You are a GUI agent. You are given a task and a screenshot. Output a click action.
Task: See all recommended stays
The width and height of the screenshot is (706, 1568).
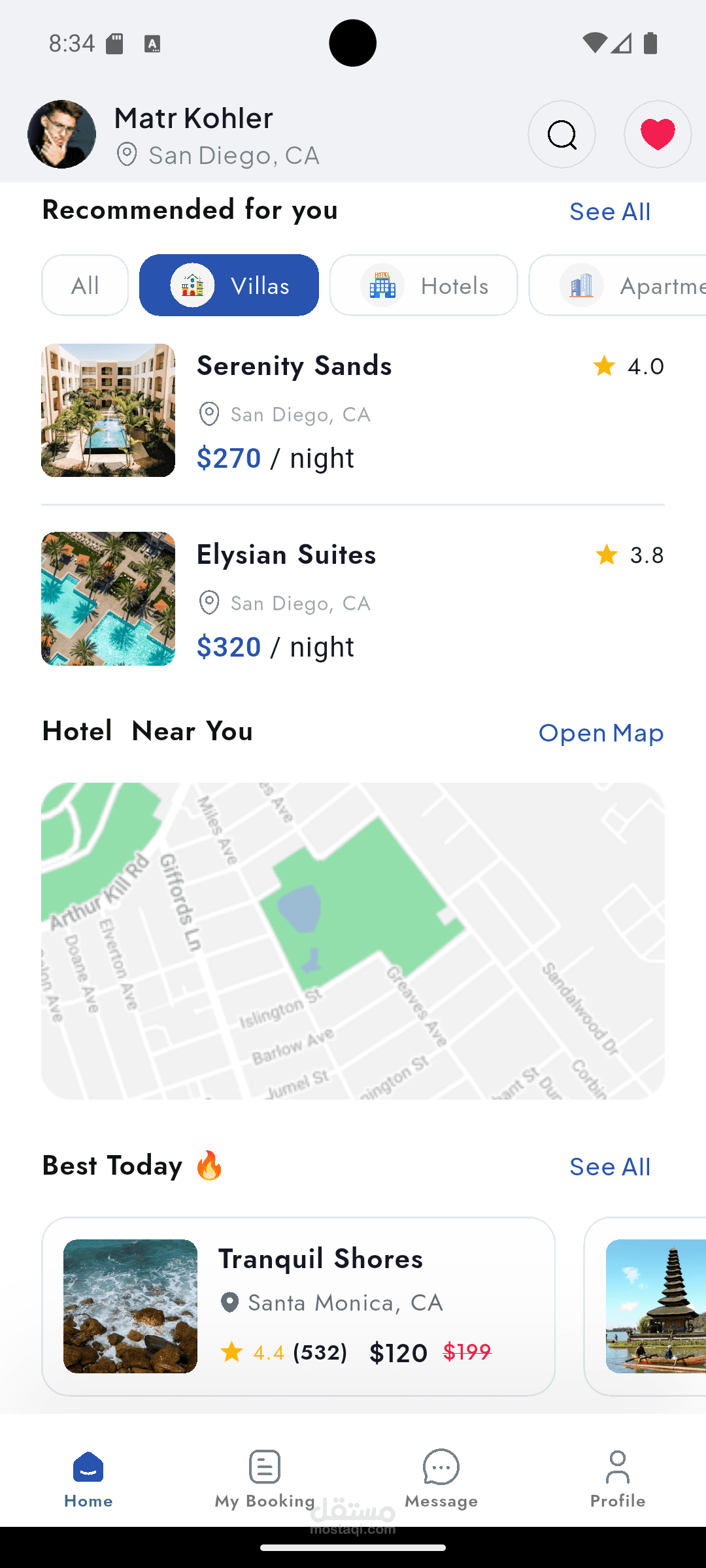[609, 212]
